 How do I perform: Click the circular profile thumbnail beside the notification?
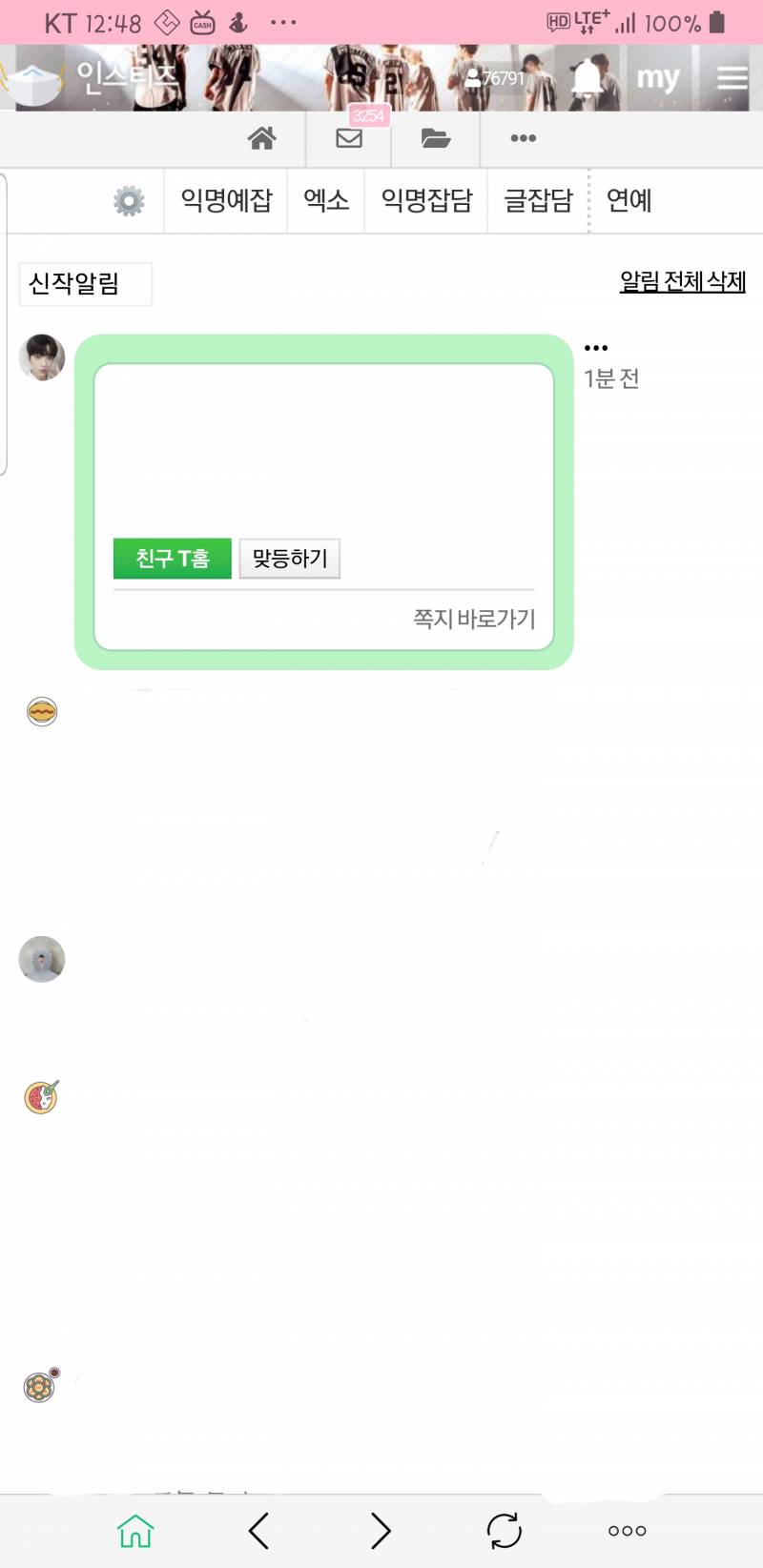41,357
